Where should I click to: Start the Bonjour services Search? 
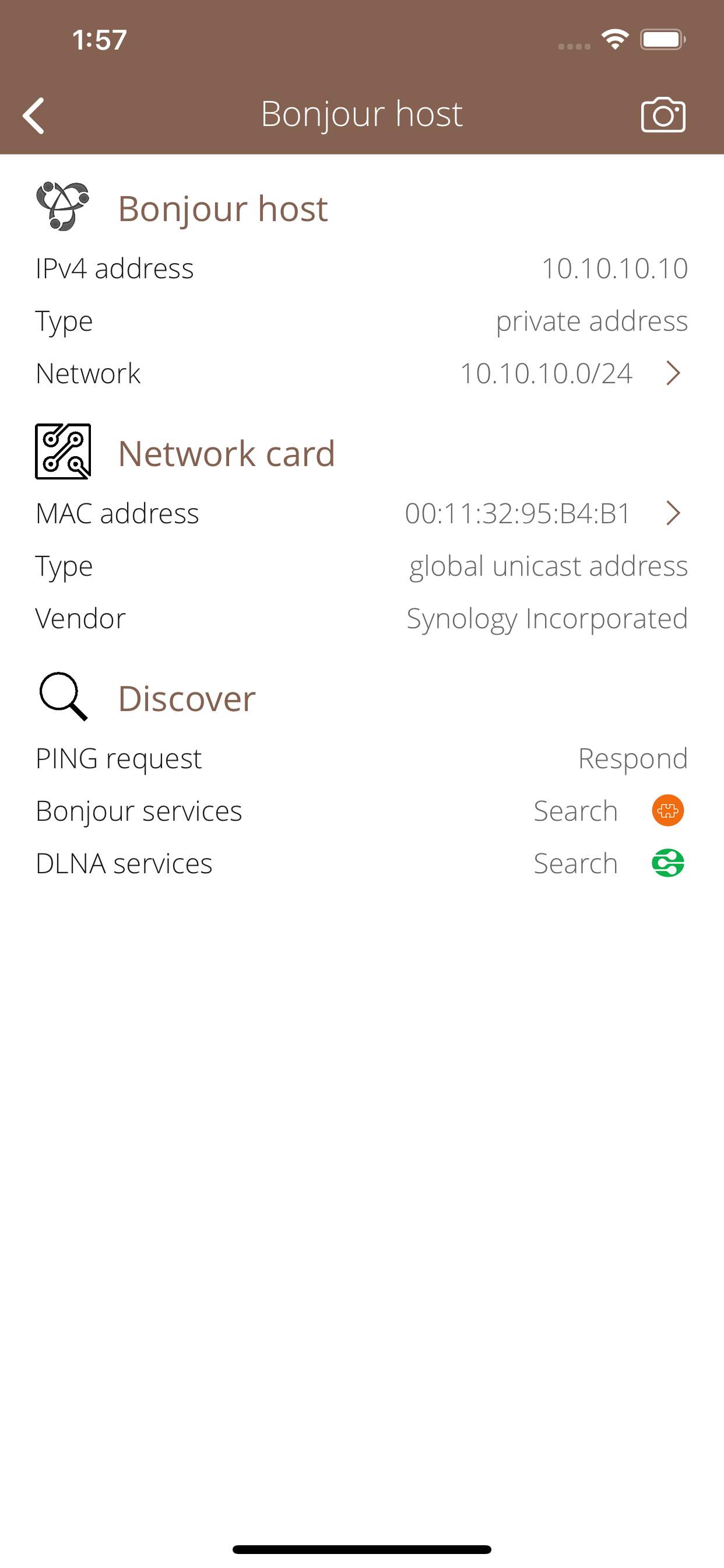tap(575, 810)
